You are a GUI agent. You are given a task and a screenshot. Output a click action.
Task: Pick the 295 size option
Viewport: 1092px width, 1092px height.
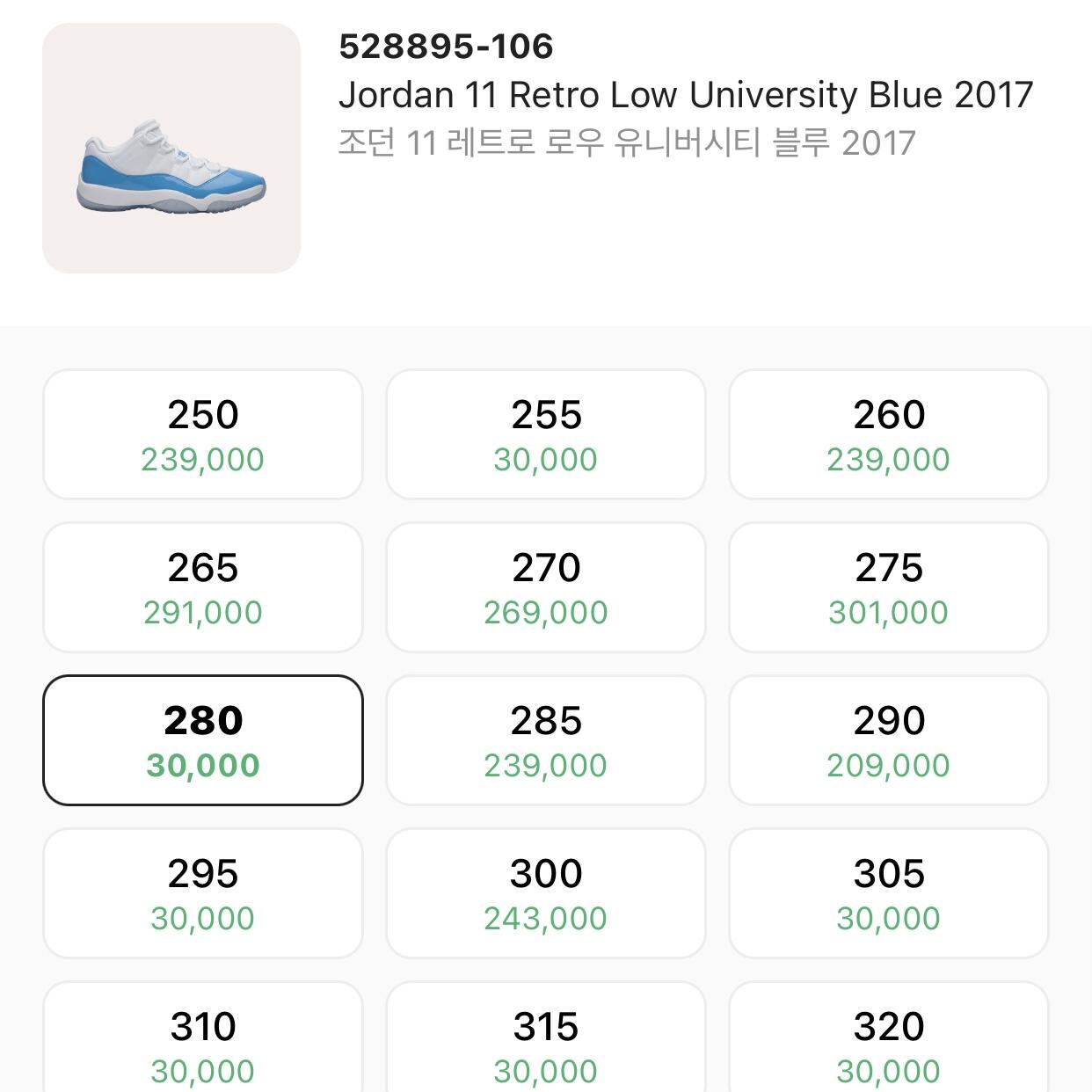click(203, 893)
